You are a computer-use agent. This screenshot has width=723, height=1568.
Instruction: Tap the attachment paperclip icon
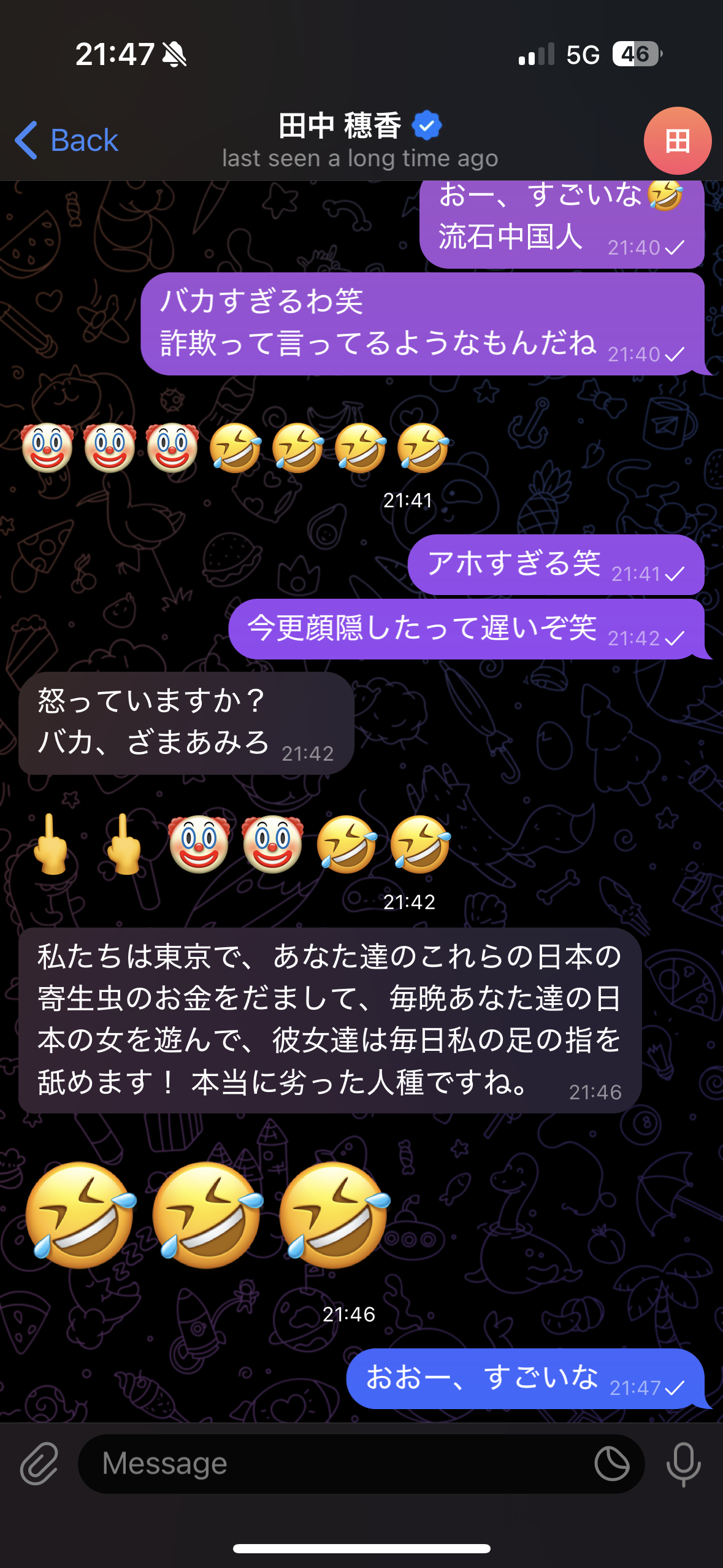tap(39, 1464)
